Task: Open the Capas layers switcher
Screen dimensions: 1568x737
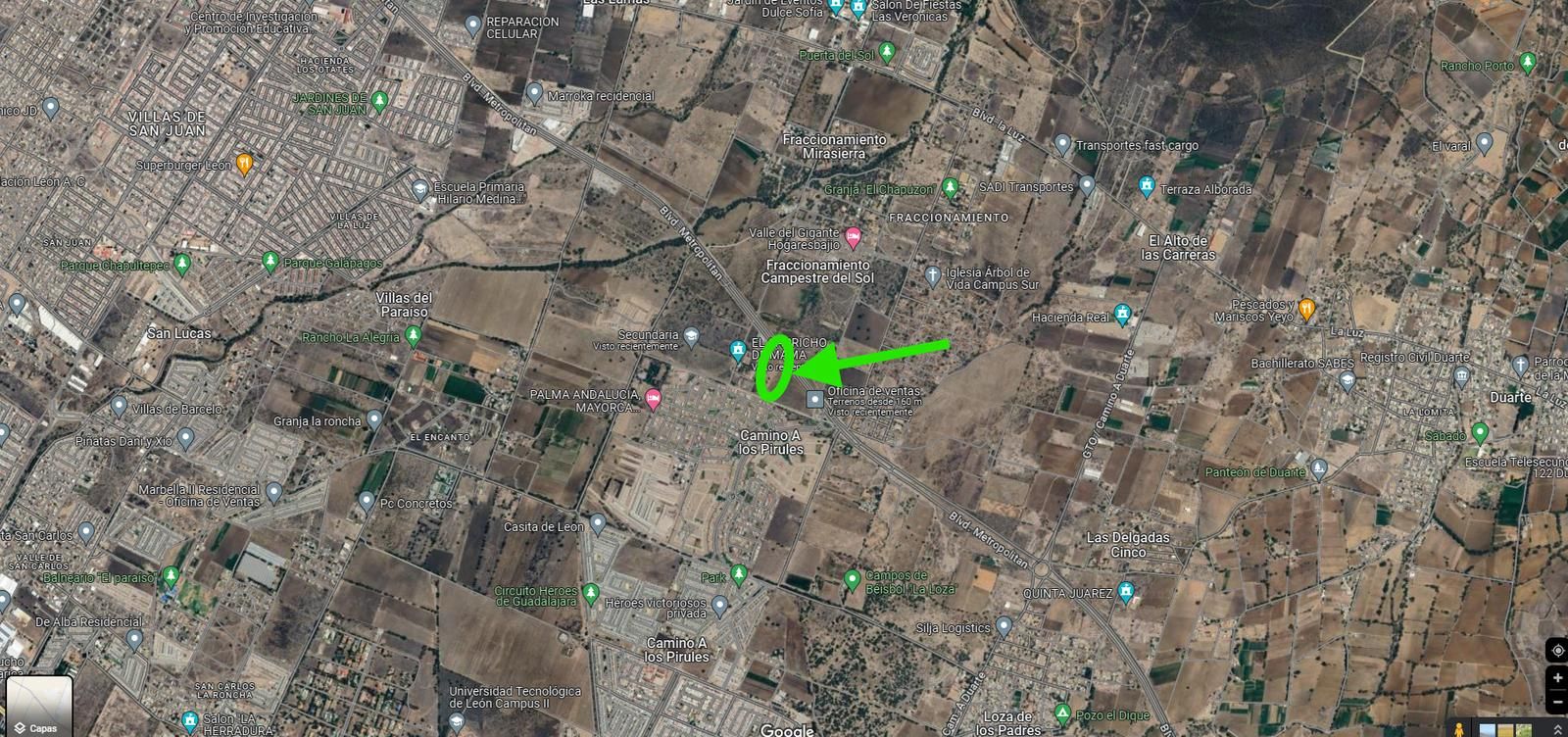Action: pos(39,706)
